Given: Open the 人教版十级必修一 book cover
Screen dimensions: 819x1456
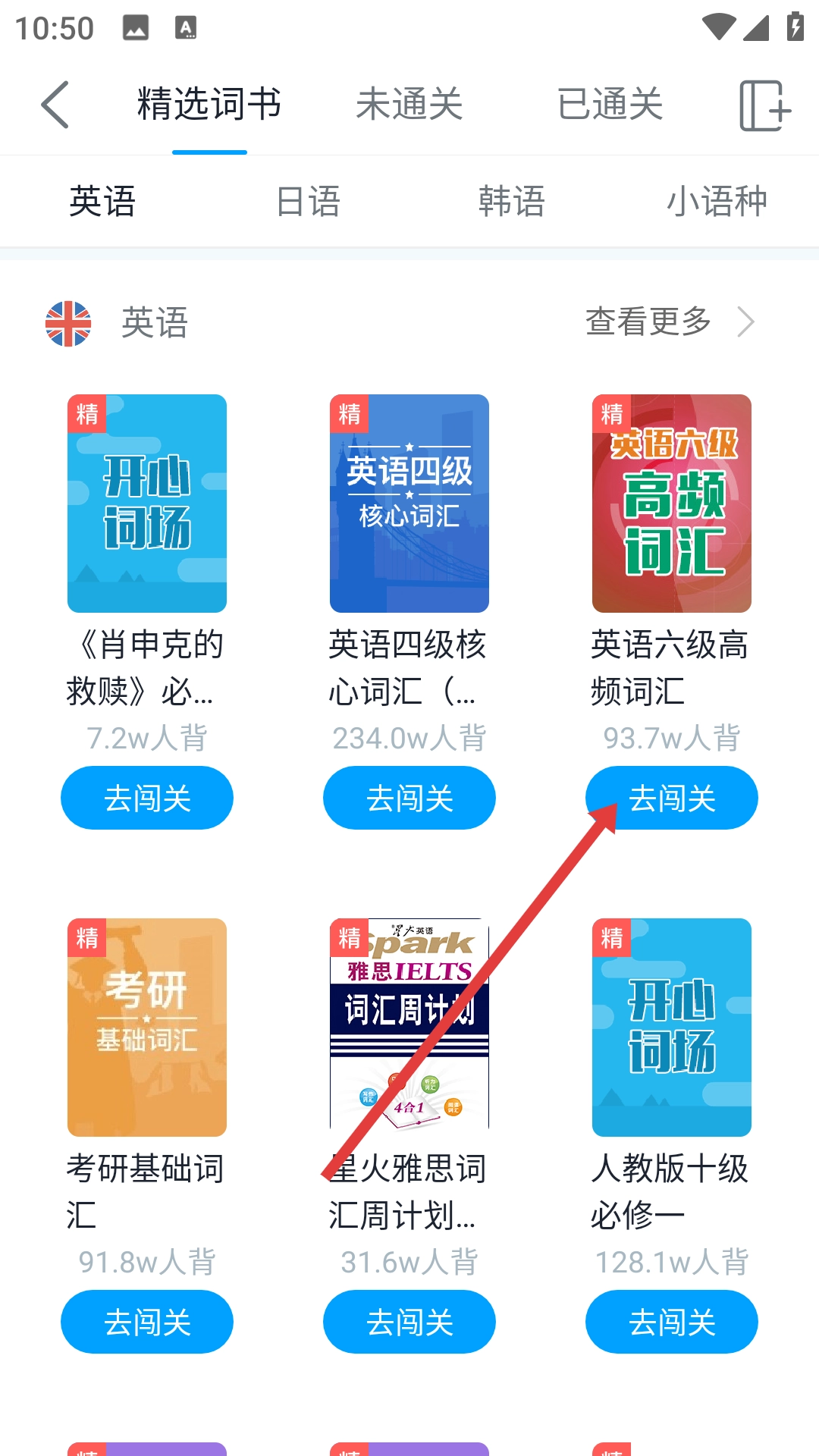Looking at the screenshot, I should pos(672,1028).
